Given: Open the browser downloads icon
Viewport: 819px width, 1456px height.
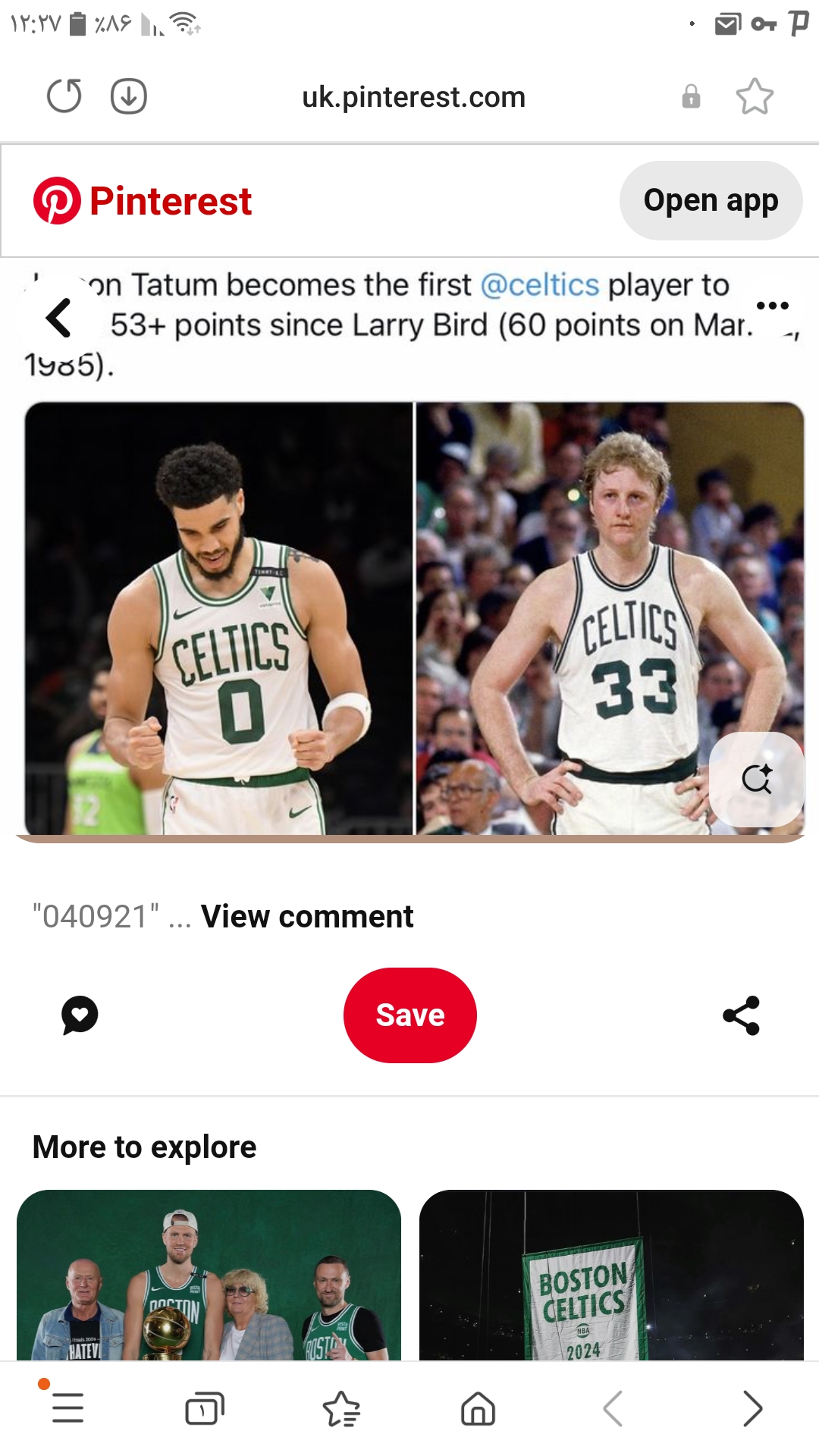Looking at the screenshot, I should (129, 96).
